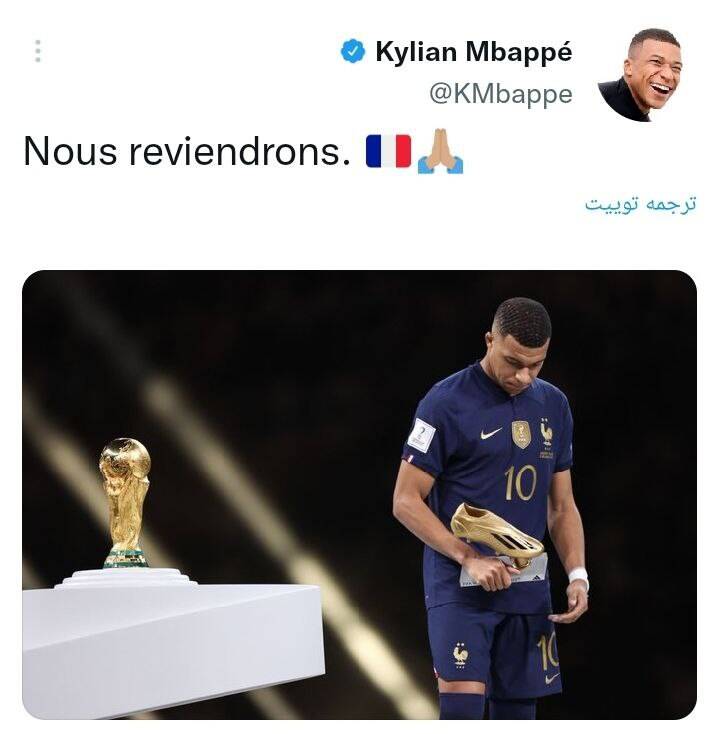This screenshot has height=734, width=720.
Task: Open the @KMbappe handle profile
Action: [x=501, y=94]
